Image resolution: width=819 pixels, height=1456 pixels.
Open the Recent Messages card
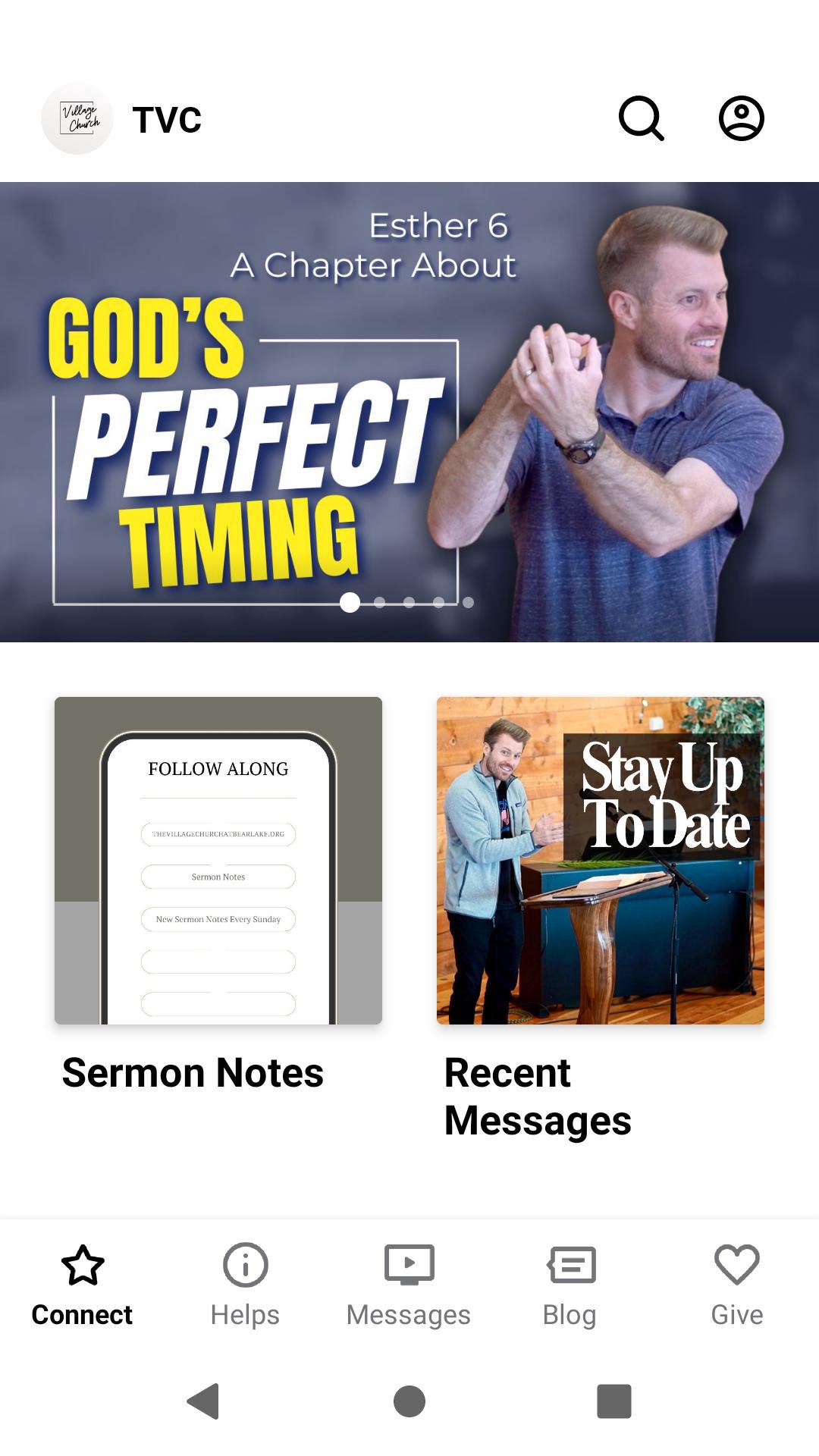pyautogui.click(x=601, y=861)
